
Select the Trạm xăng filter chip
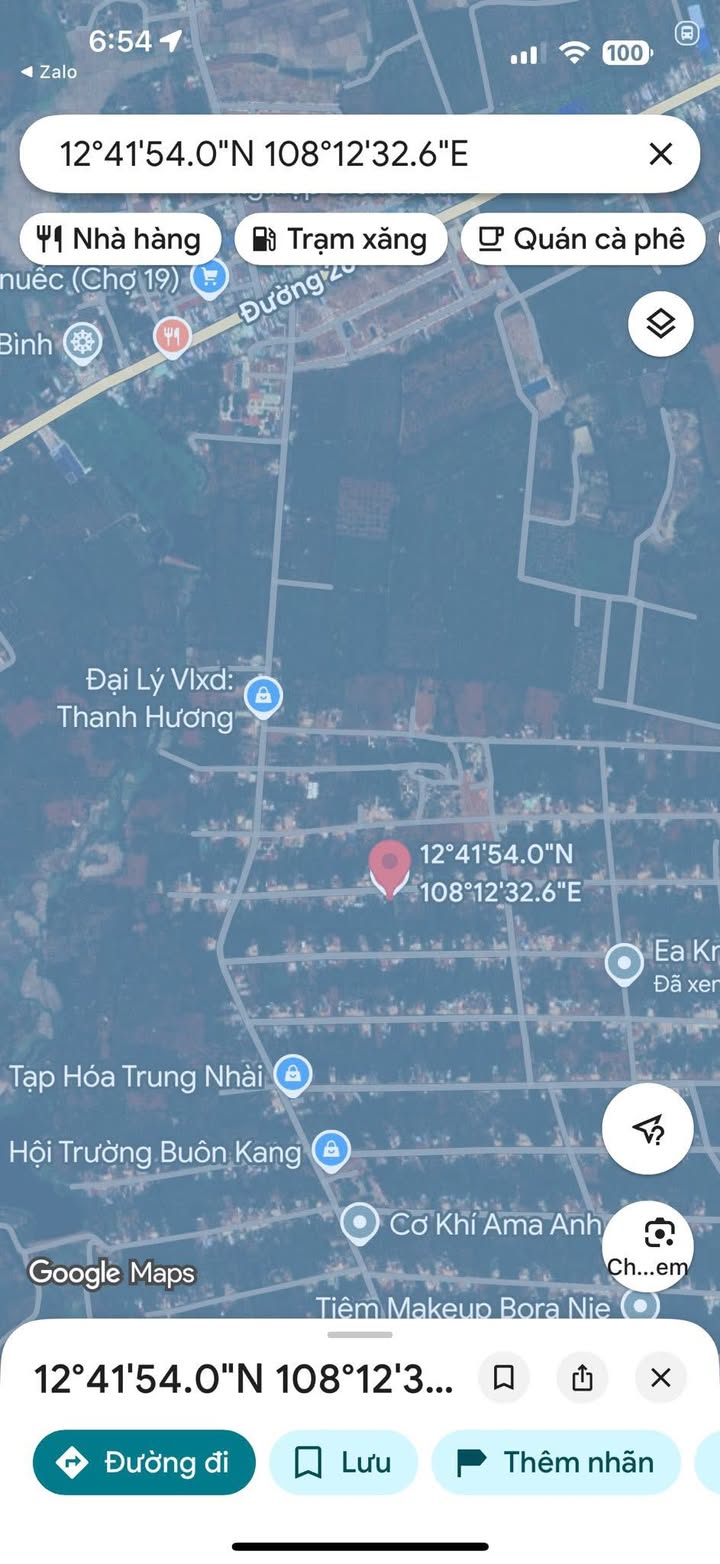pyautogui.click(x=341, y=239)
